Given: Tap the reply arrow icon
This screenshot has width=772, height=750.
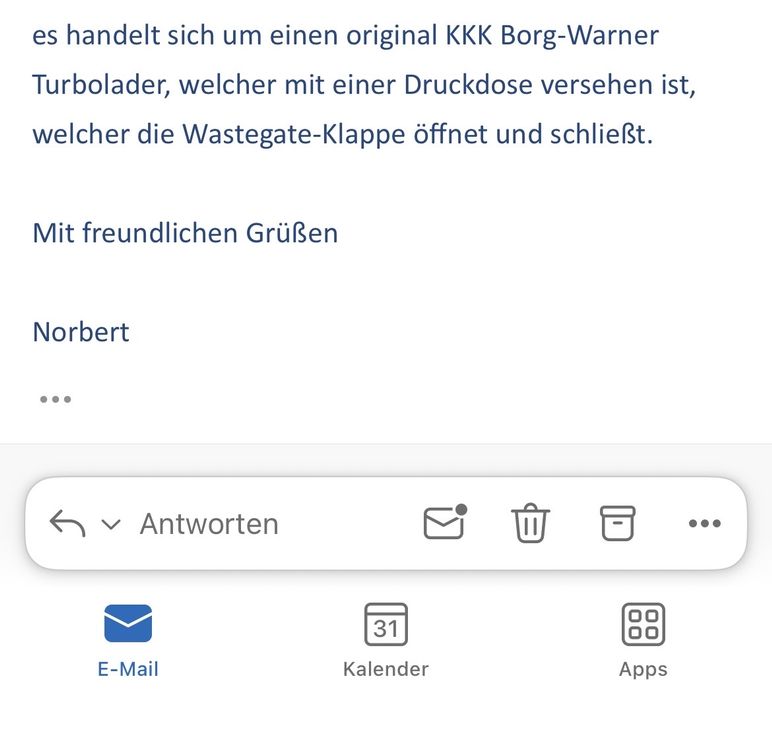Looking at the screenshot, I should pos(67,523).
